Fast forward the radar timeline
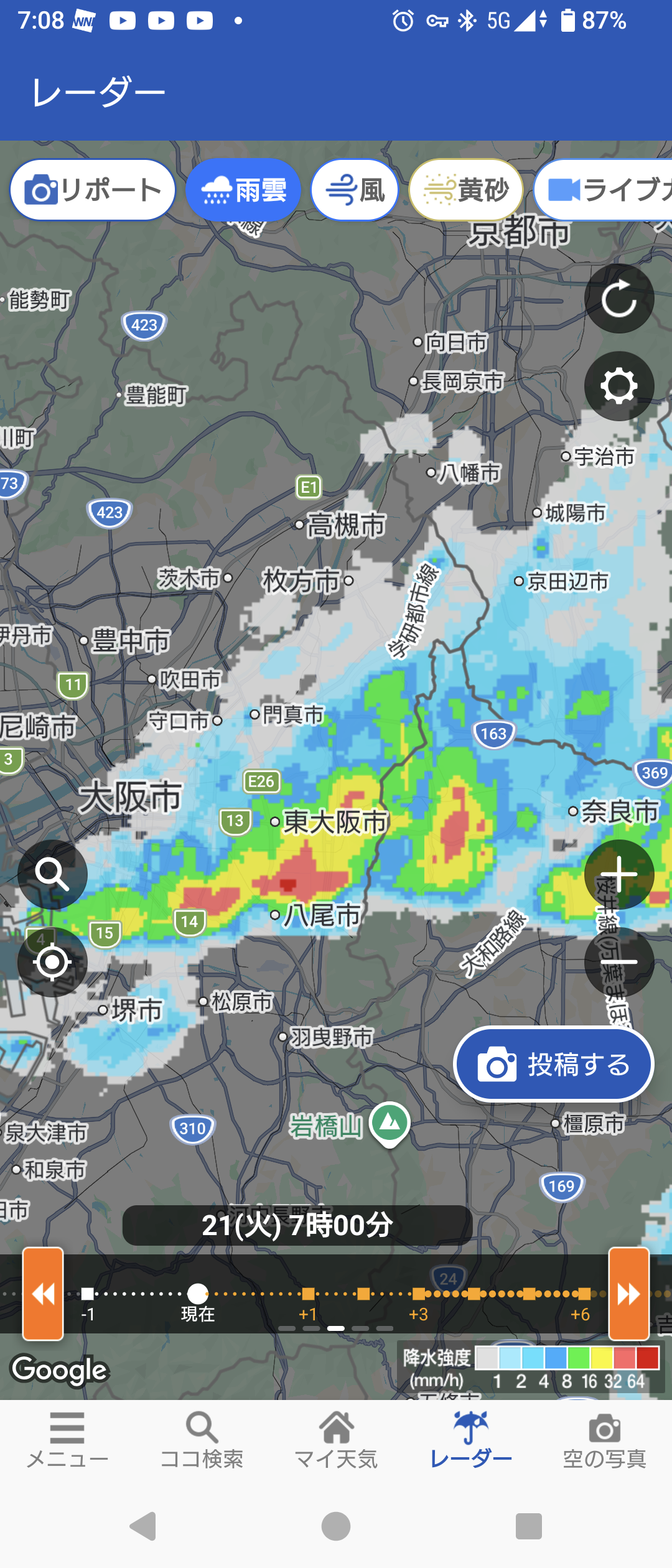The width and height of the screenshot is (672, 1568). [628, 1294]
